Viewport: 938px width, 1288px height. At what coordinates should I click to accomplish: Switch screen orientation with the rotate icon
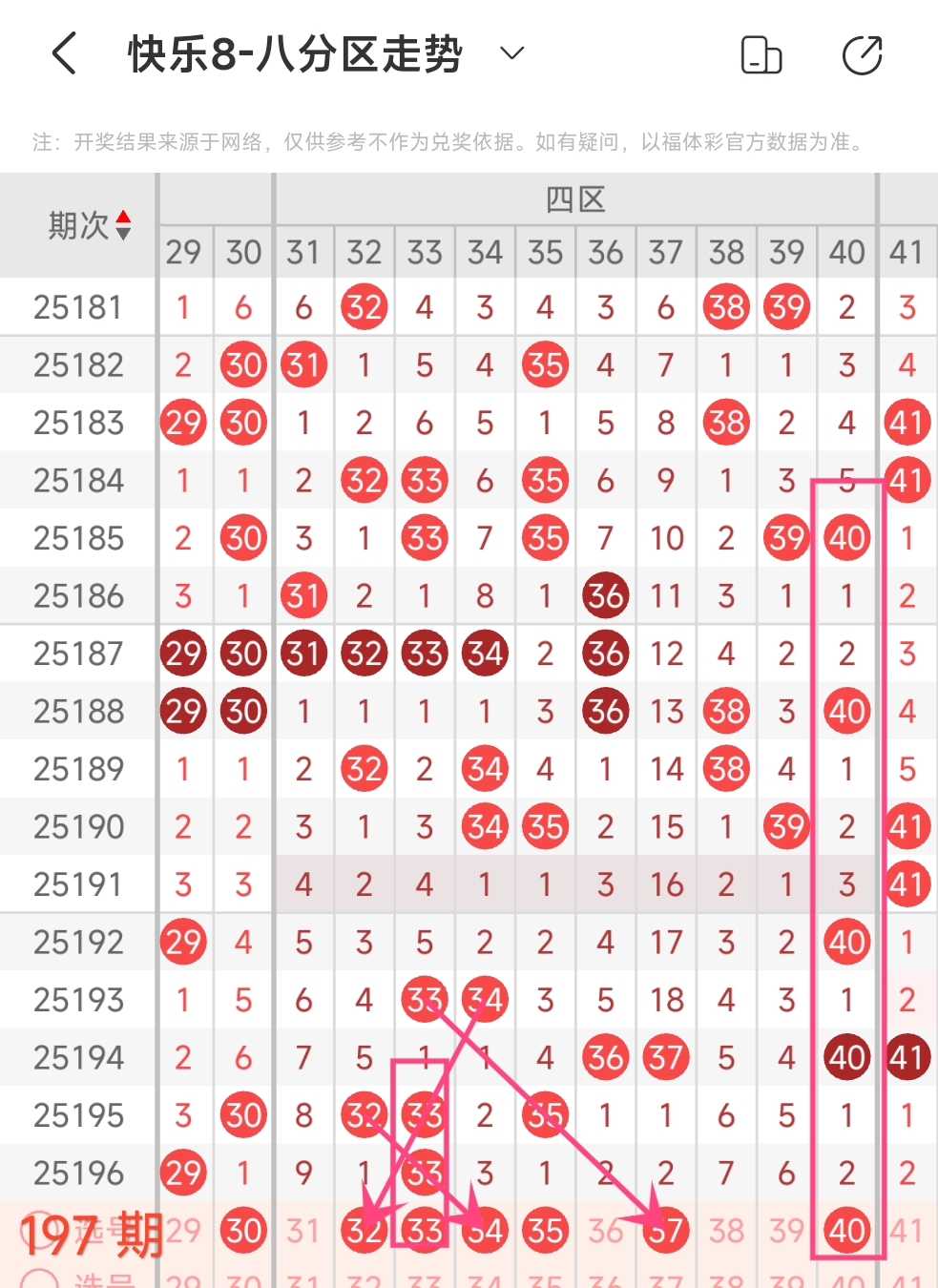761,54
